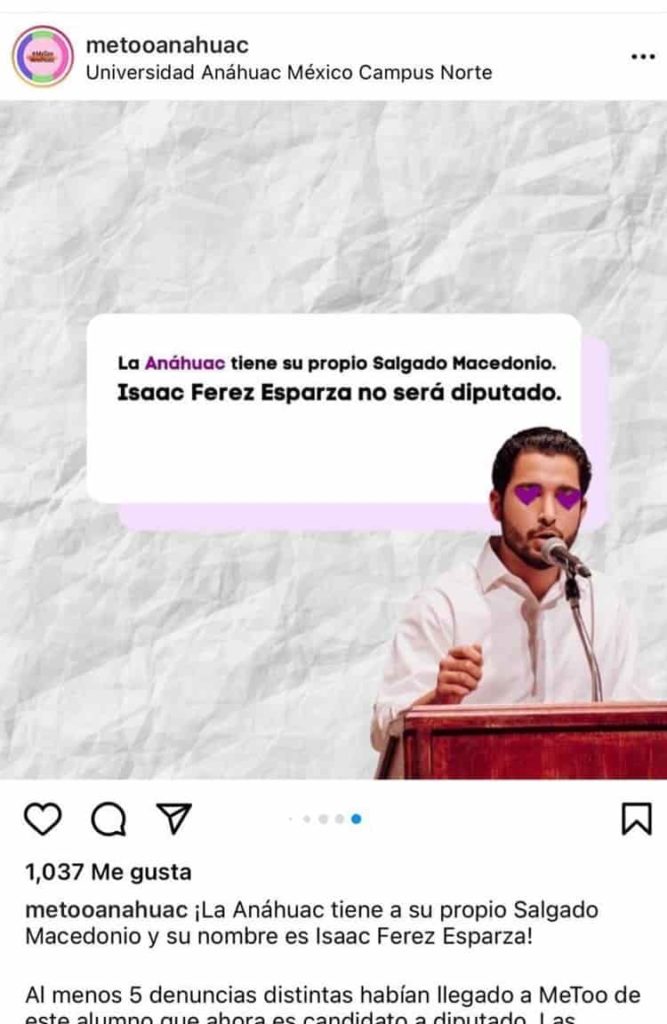Share this post via the paper plane icon

(x=174, y=819)
